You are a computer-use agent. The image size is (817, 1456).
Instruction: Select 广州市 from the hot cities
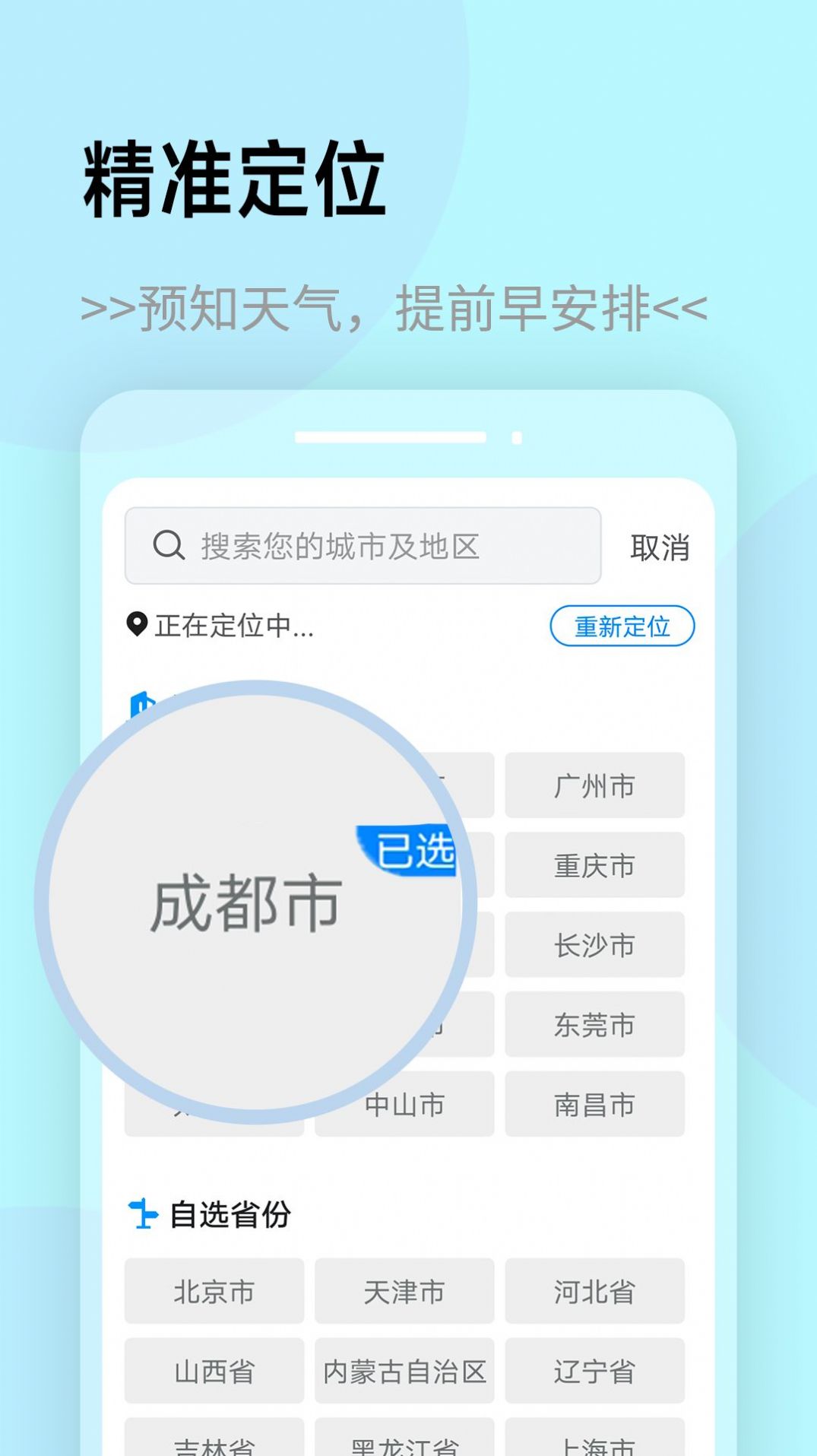pos(594,786)
